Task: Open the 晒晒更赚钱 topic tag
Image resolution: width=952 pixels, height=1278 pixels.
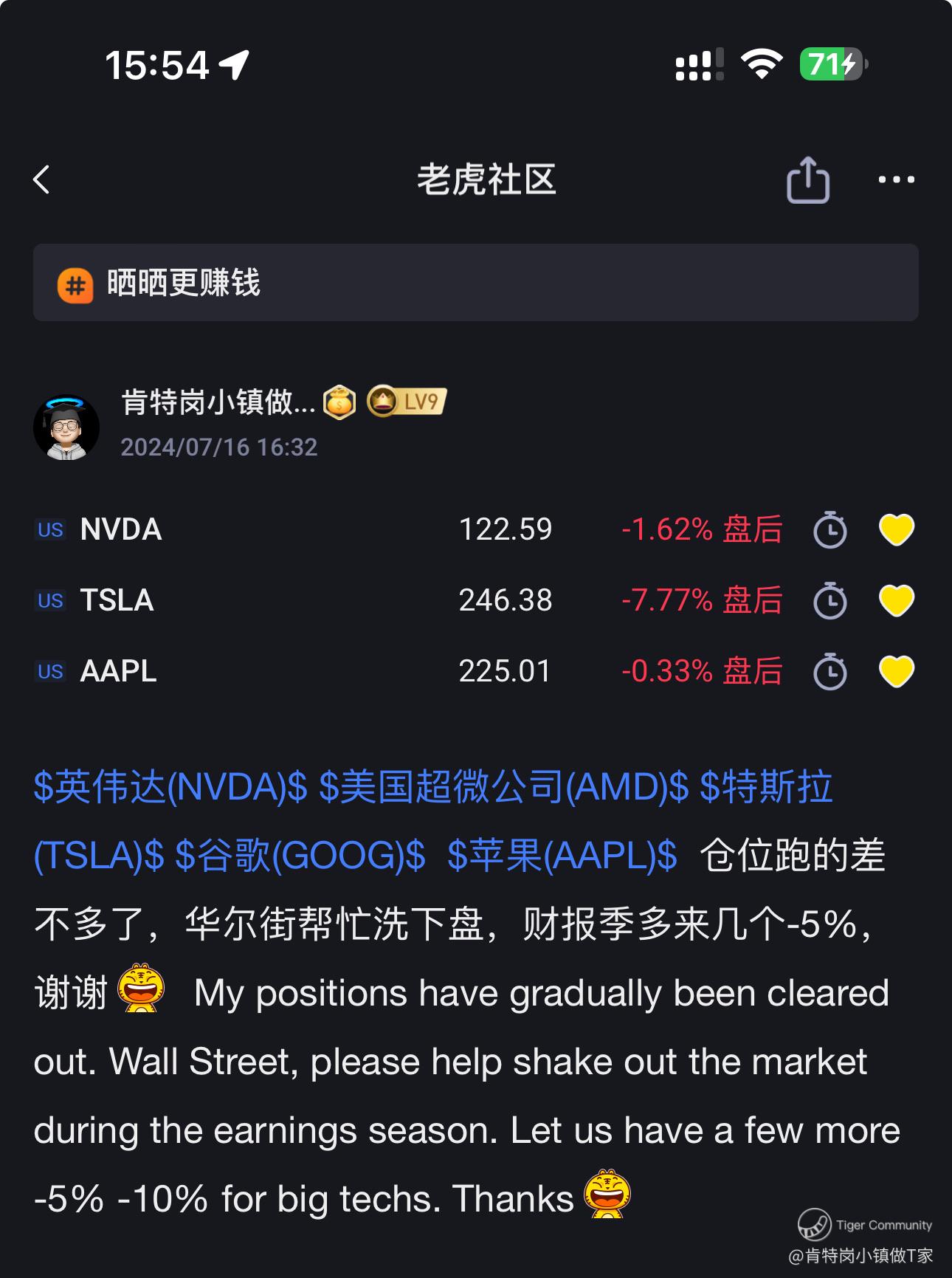Action: click(183, 283)
